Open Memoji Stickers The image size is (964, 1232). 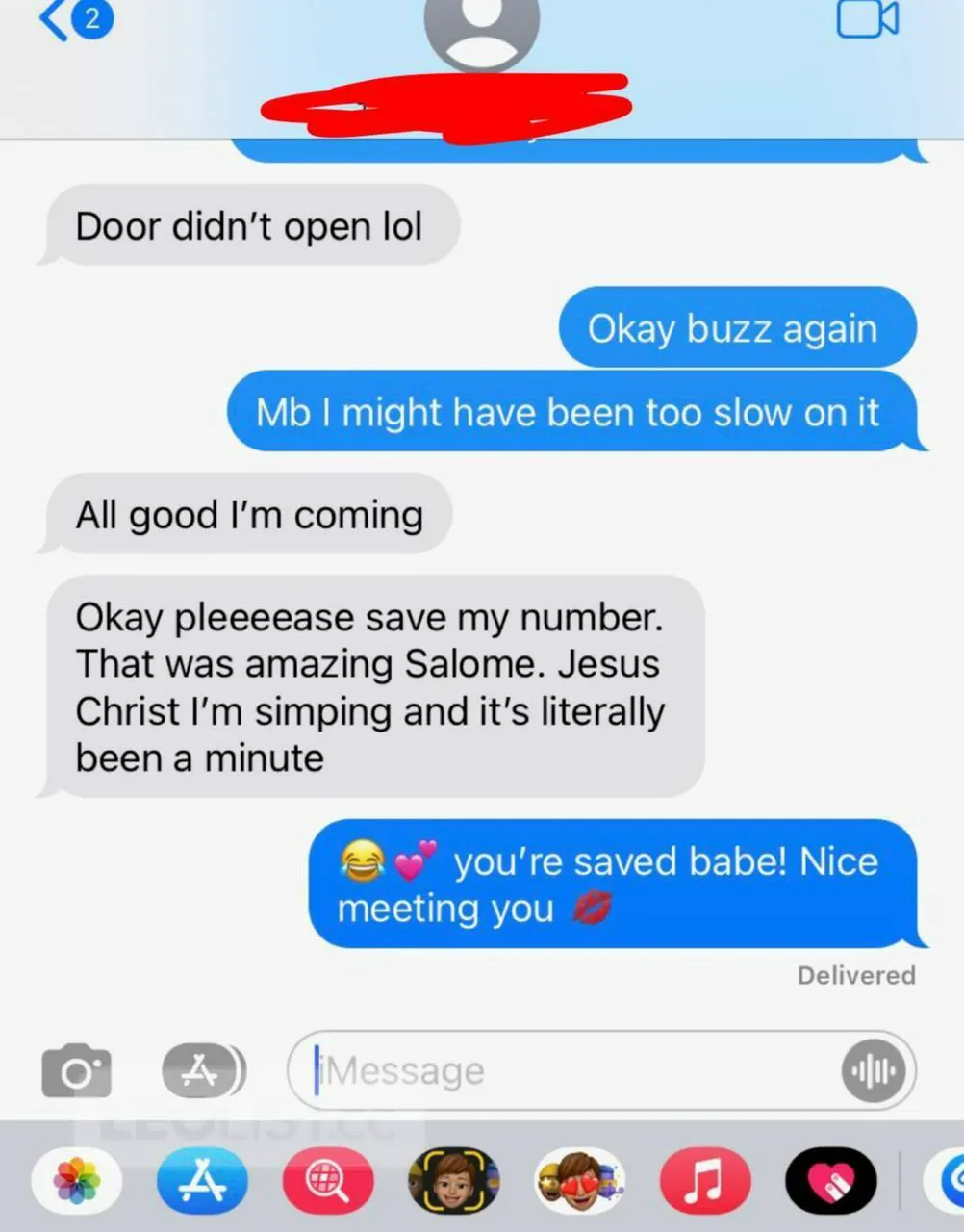pos(579,1181)
